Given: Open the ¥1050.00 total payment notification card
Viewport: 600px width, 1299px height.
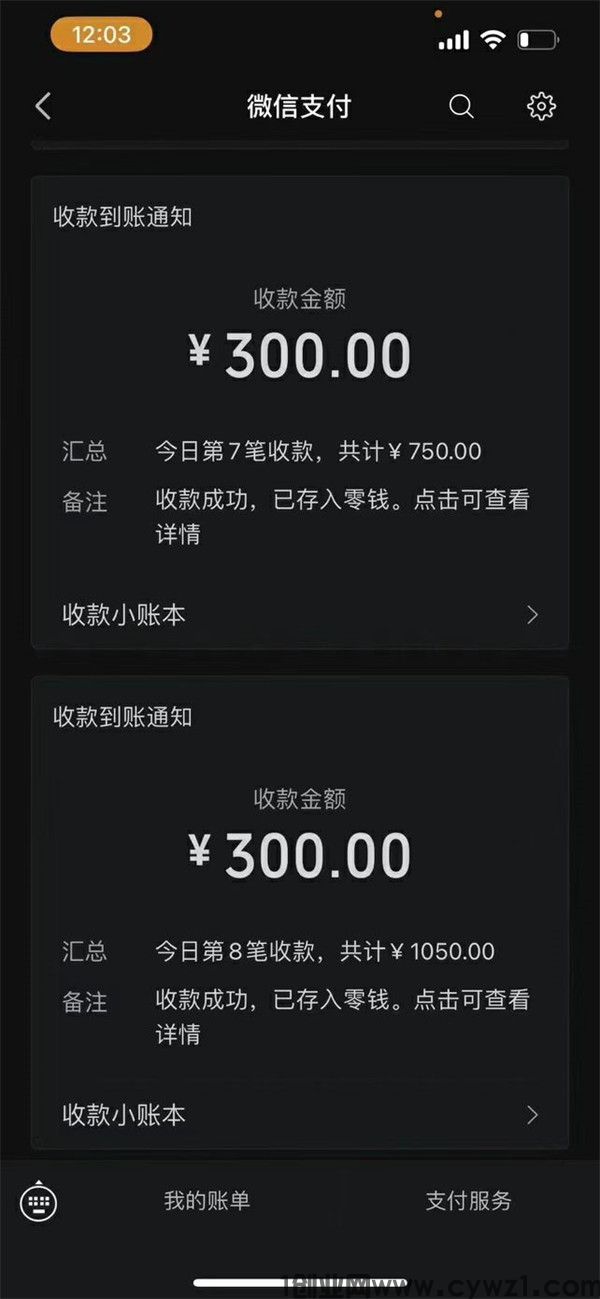Looking at the screenshot, I should 299,900.
